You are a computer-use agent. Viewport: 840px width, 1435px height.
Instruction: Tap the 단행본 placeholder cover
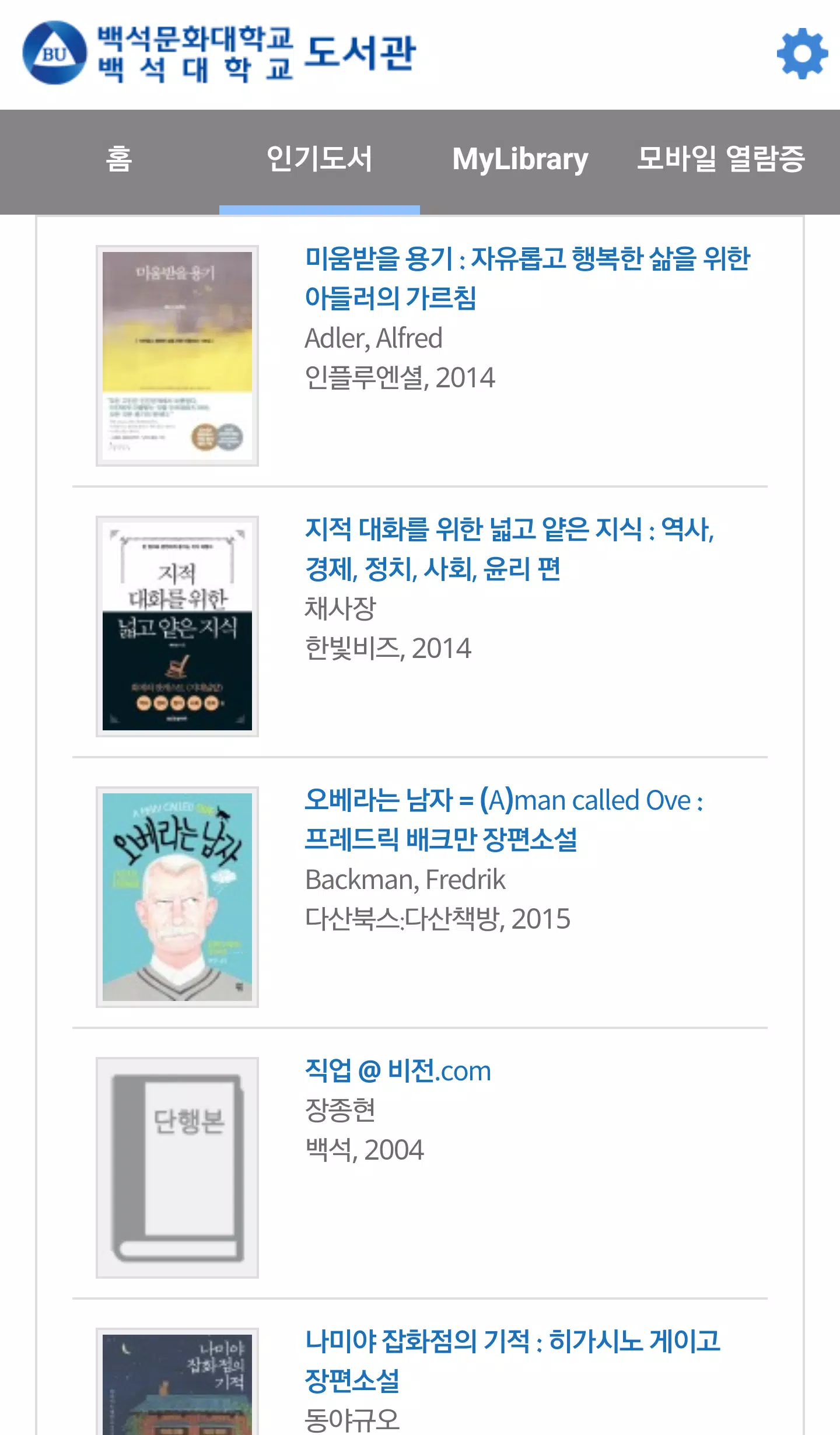coord(177,1168)
